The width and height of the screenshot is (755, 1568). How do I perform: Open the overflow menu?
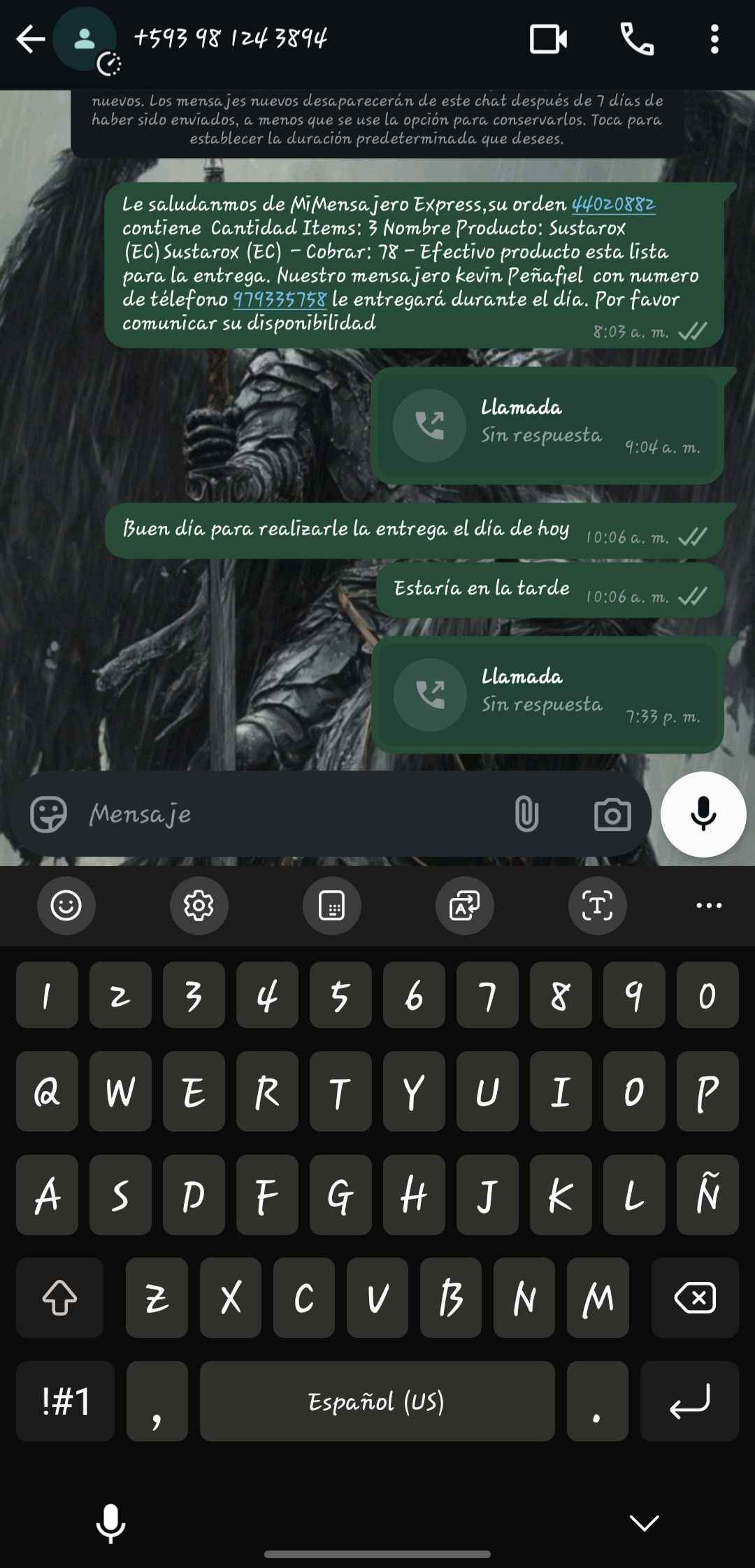714,39
